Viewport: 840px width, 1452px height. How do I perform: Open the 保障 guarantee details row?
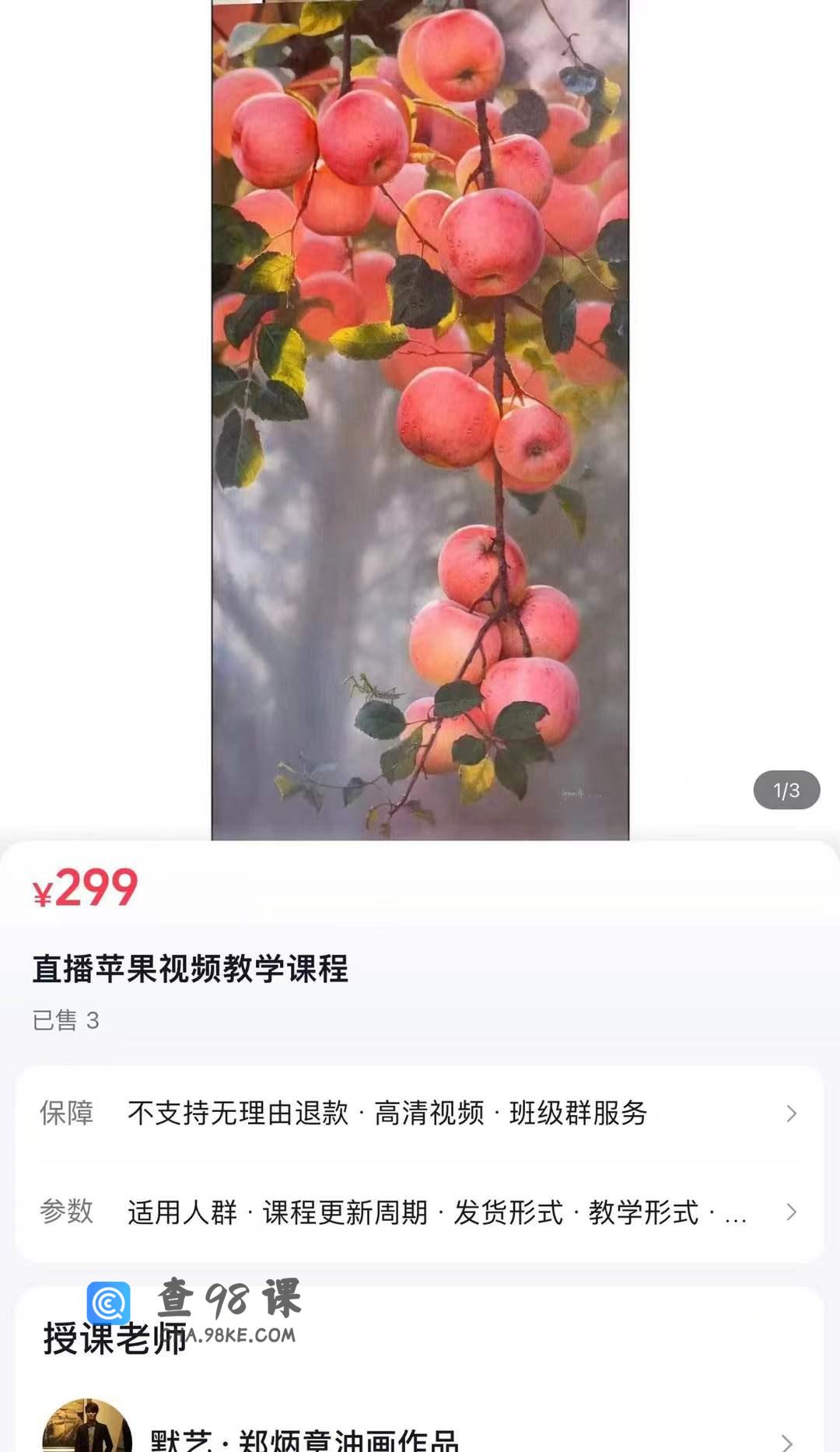click(x=420, y=1114)
